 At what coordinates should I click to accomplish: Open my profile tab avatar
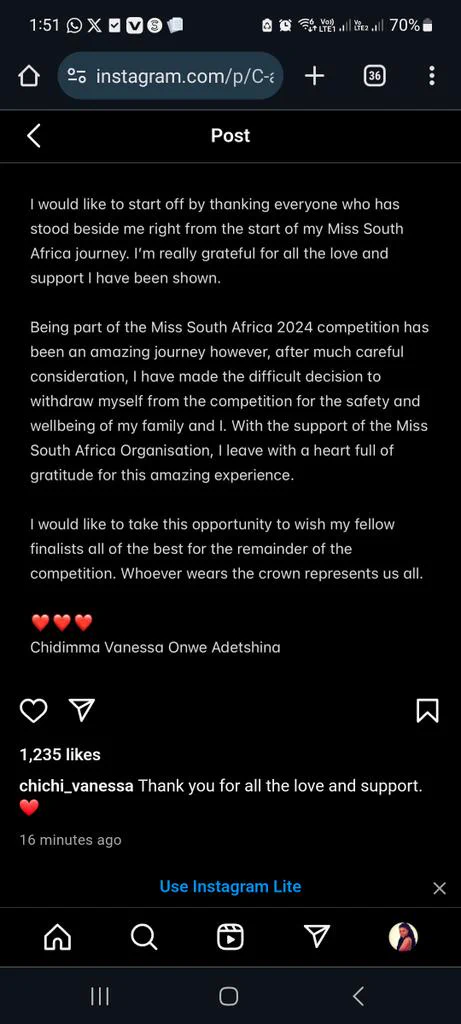(403, 937)
